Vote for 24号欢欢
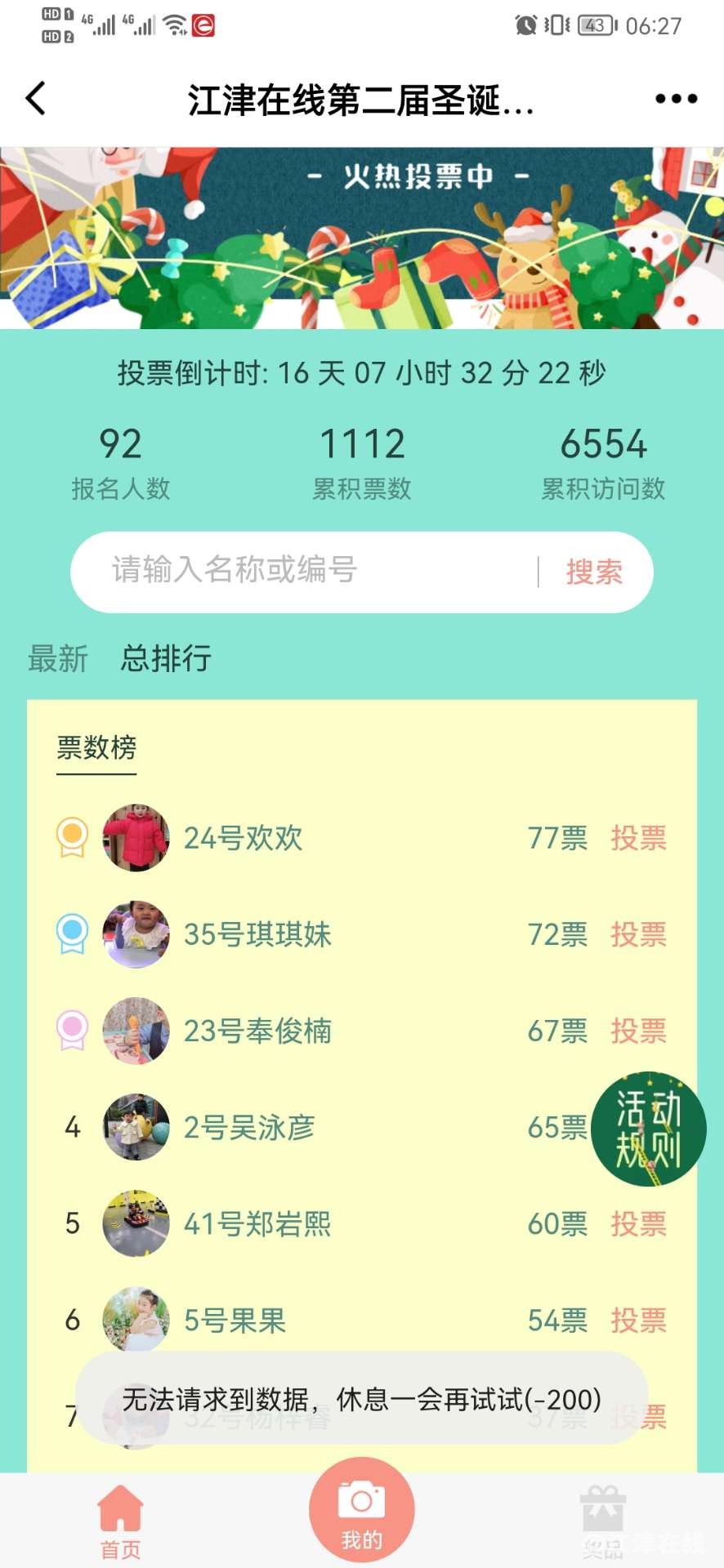The image size is (724, 1568). (638, 838)
